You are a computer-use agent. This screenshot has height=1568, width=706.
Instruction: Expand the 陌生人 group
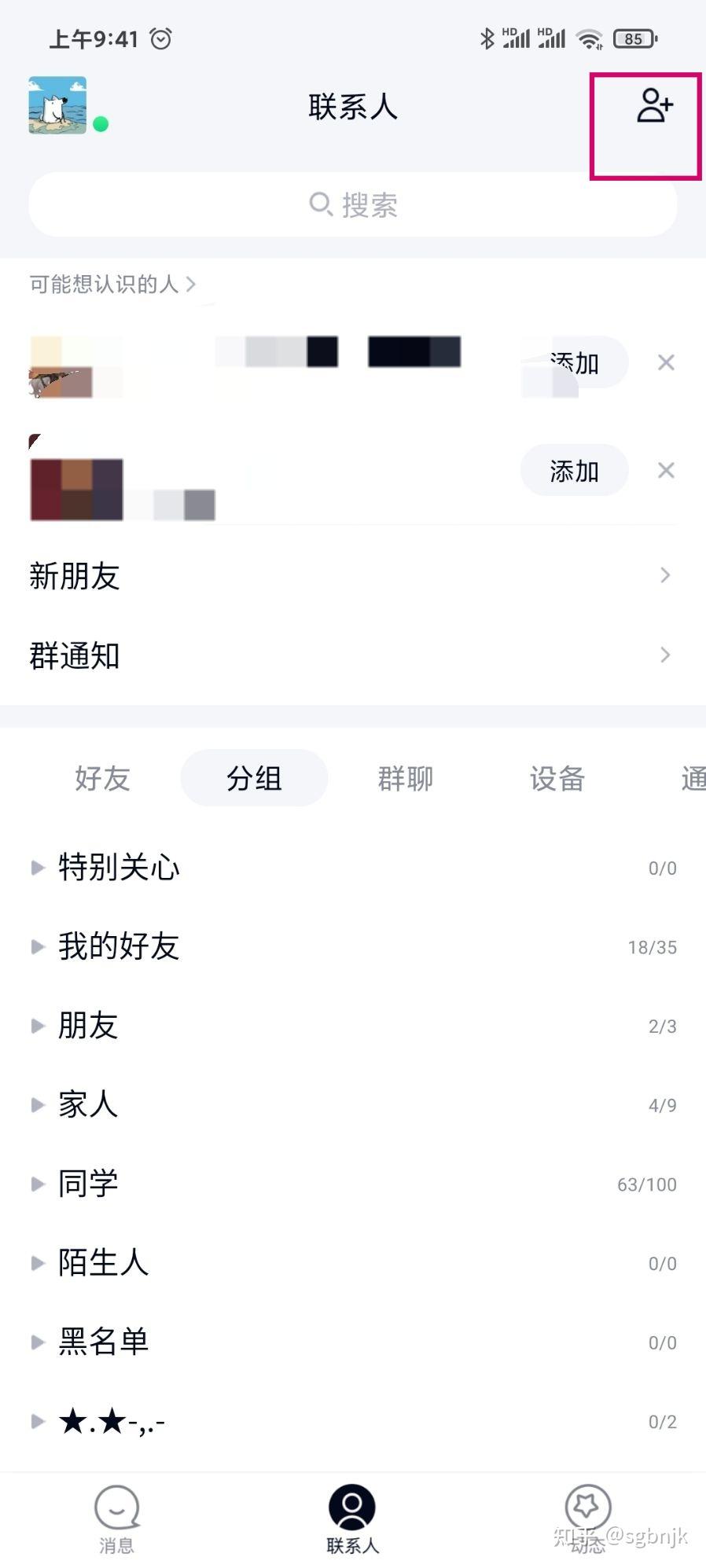[353, 1263]
